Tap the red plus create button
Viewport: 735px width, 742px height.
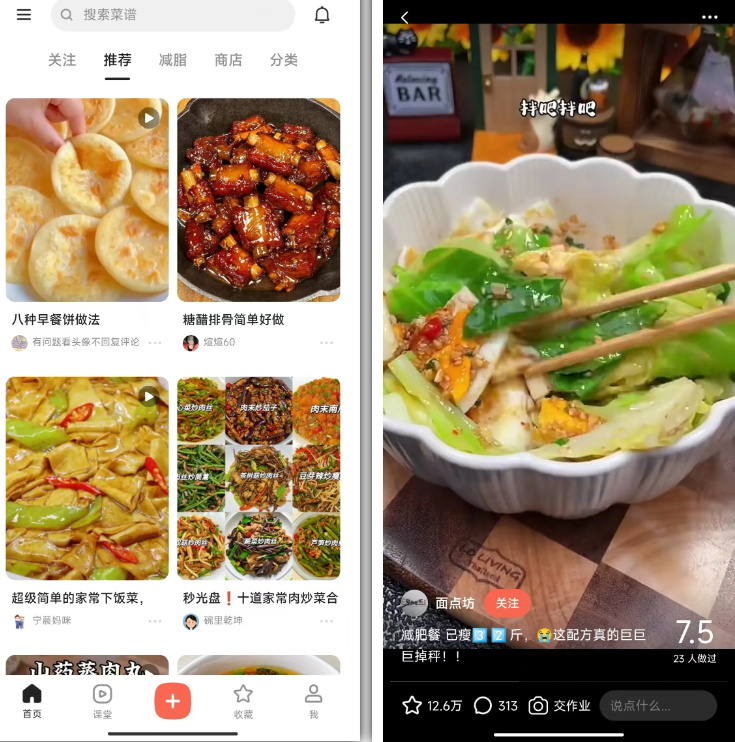point(172,701)
